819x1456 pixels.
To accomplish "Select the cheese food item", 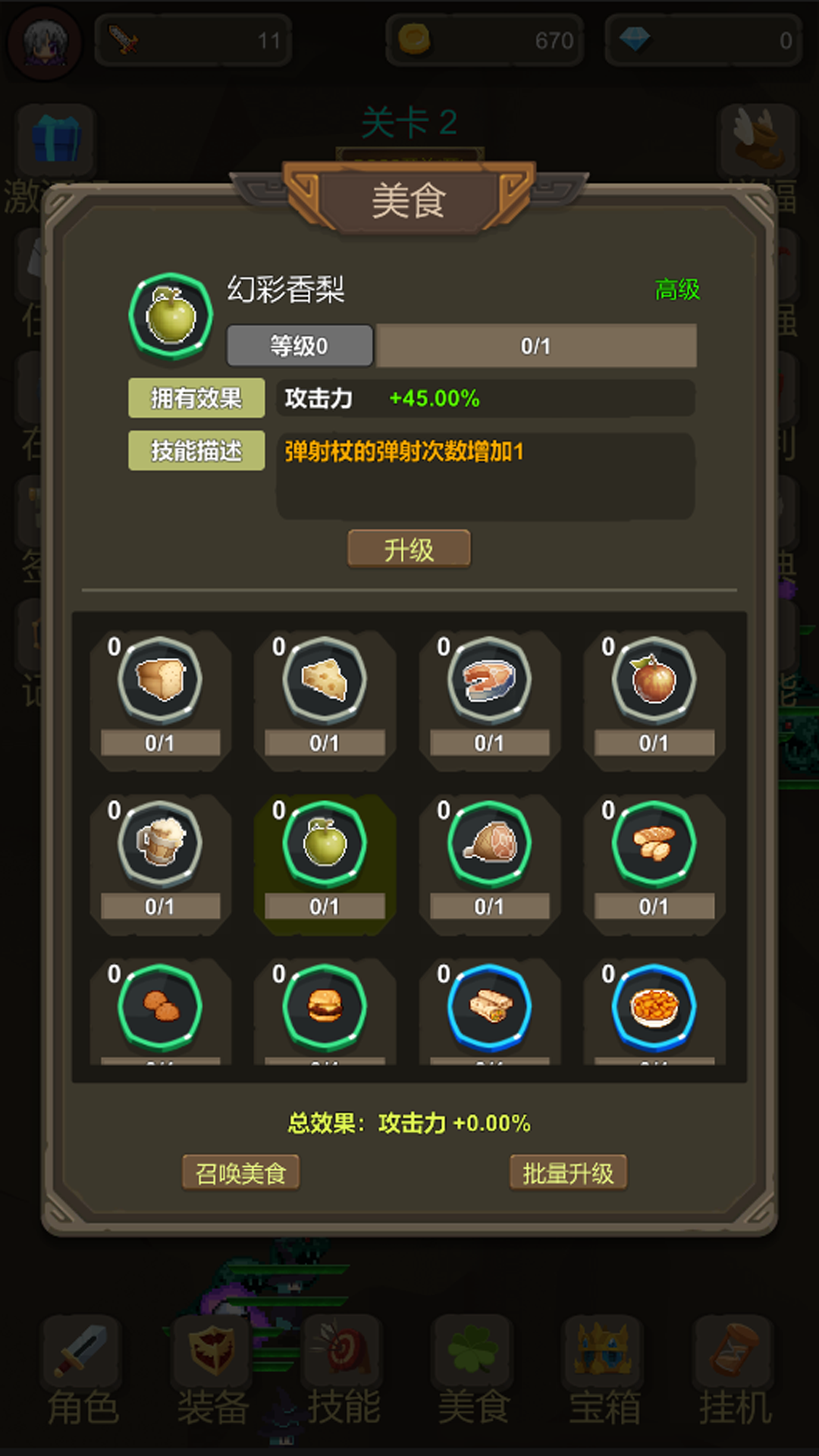I will (325, 680).
